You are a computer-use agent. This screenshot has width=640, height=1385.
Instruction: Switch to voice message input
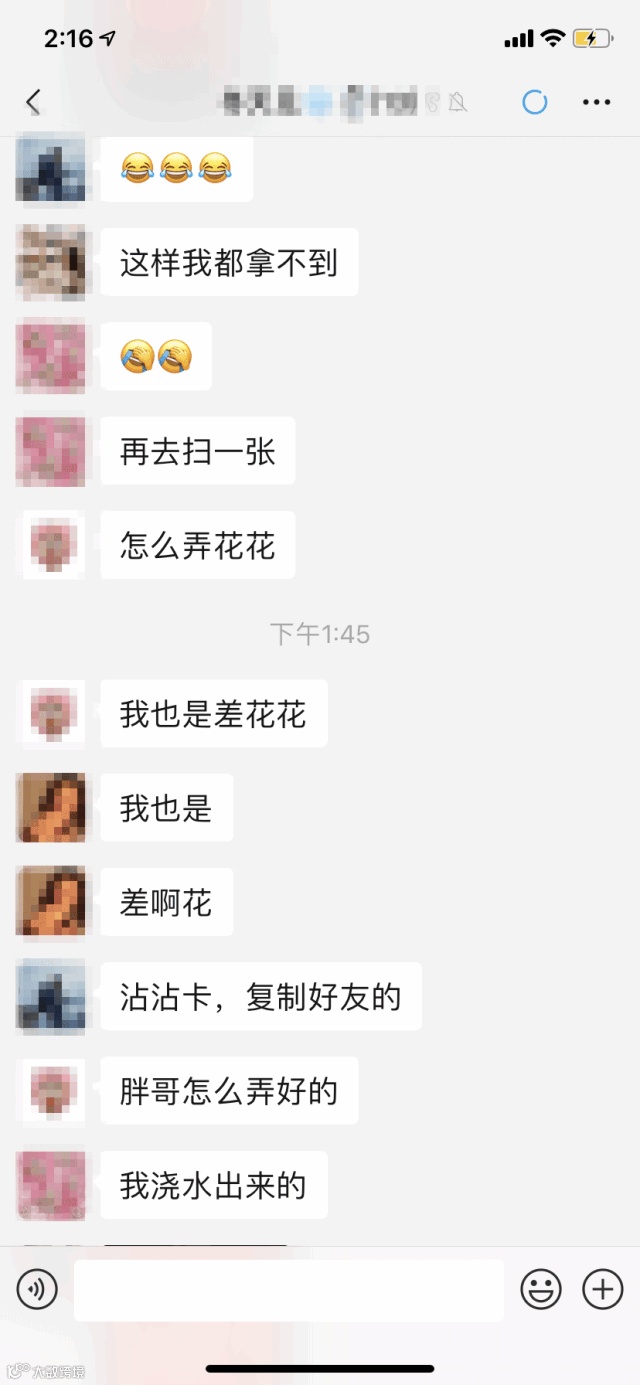(37, 1290)
